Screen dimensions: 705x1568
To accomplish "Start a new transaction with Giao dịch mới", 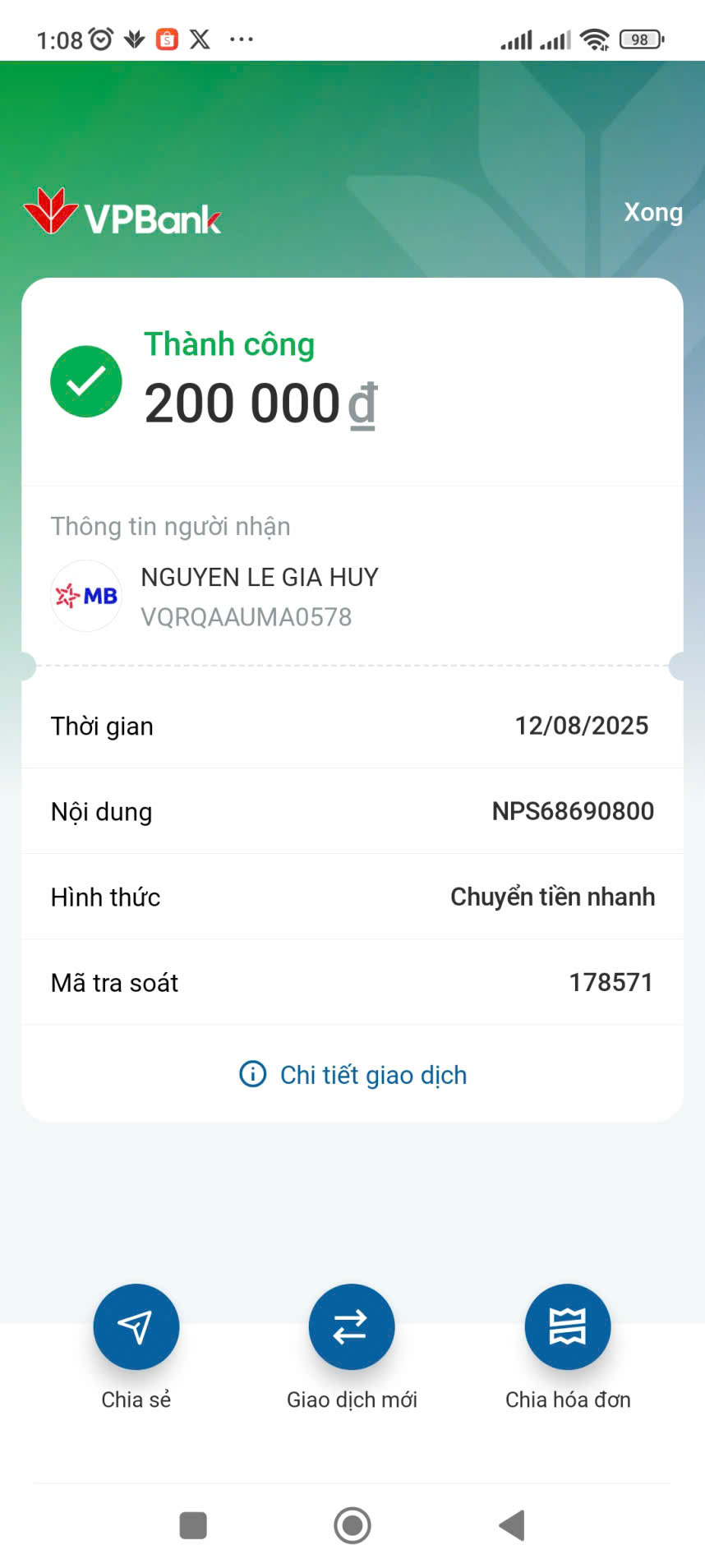I will (352, 1326).
